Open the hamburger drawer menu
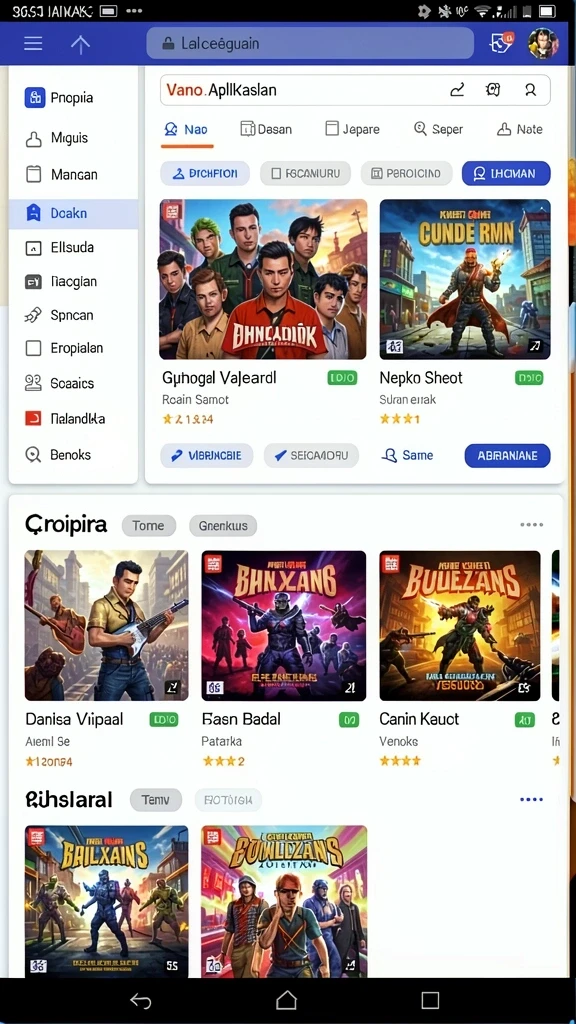The image size is (576, 1024). (33, 44)
